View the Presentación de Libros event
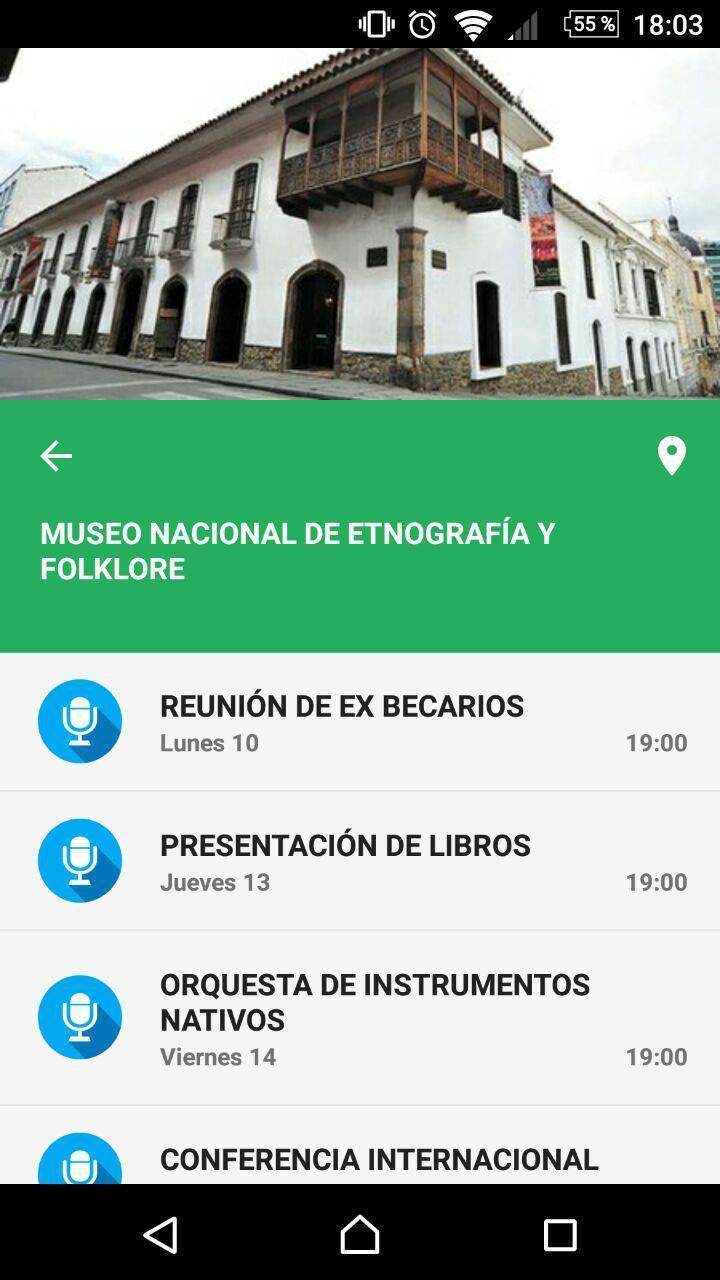 (x=360, y=861)
